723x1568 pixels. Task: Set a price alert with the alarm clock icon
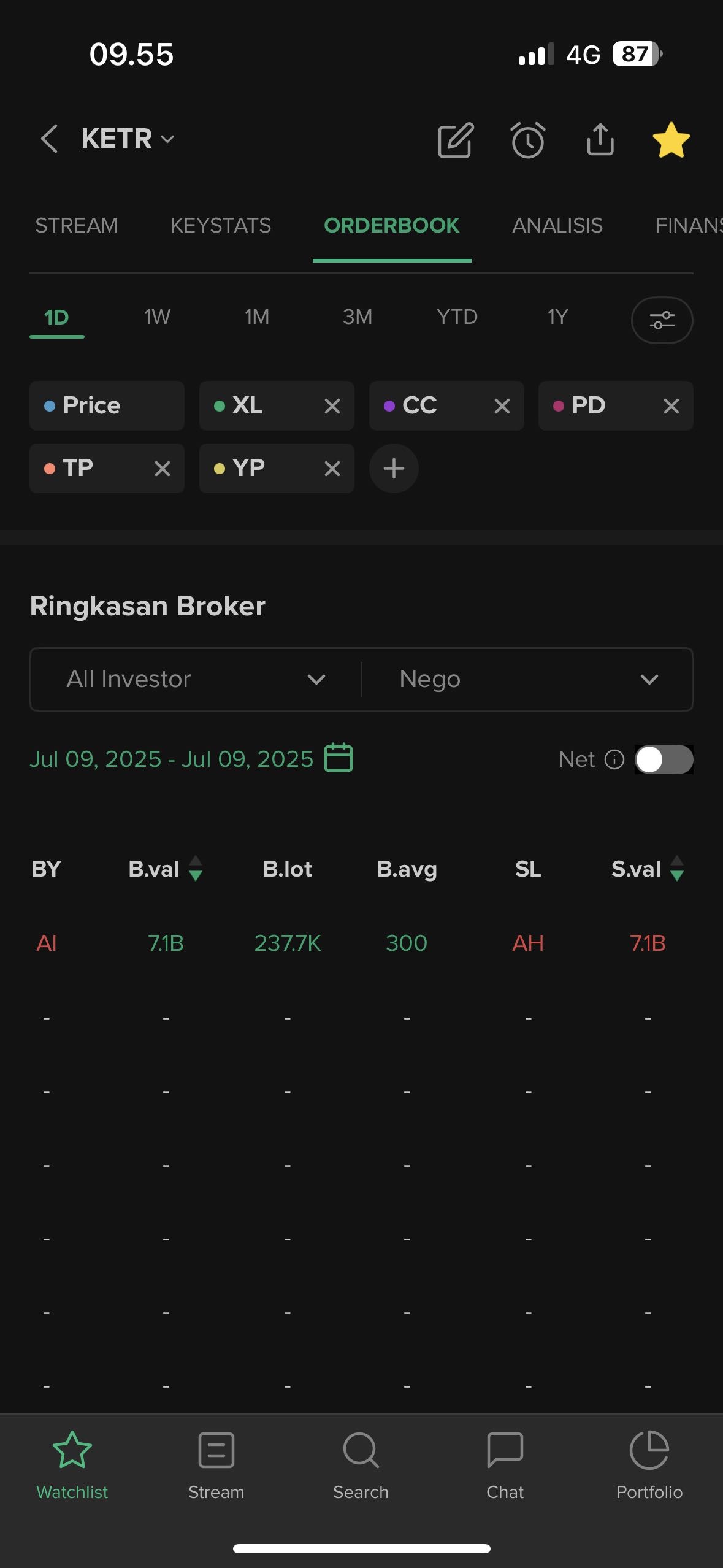(528, 140)
